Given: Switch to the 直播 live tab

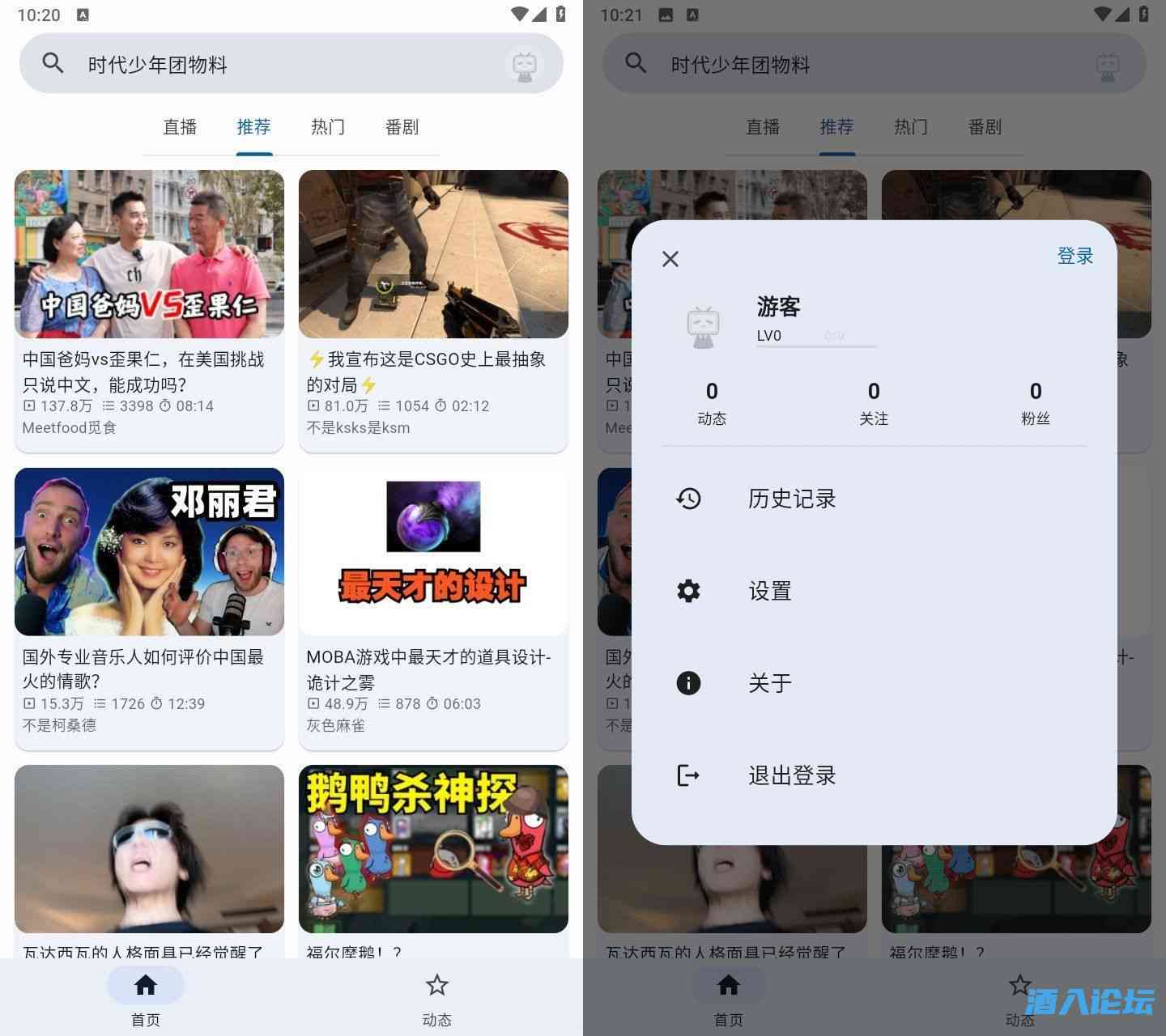Looking at the screenshot, I should click(x=180, y=127).
